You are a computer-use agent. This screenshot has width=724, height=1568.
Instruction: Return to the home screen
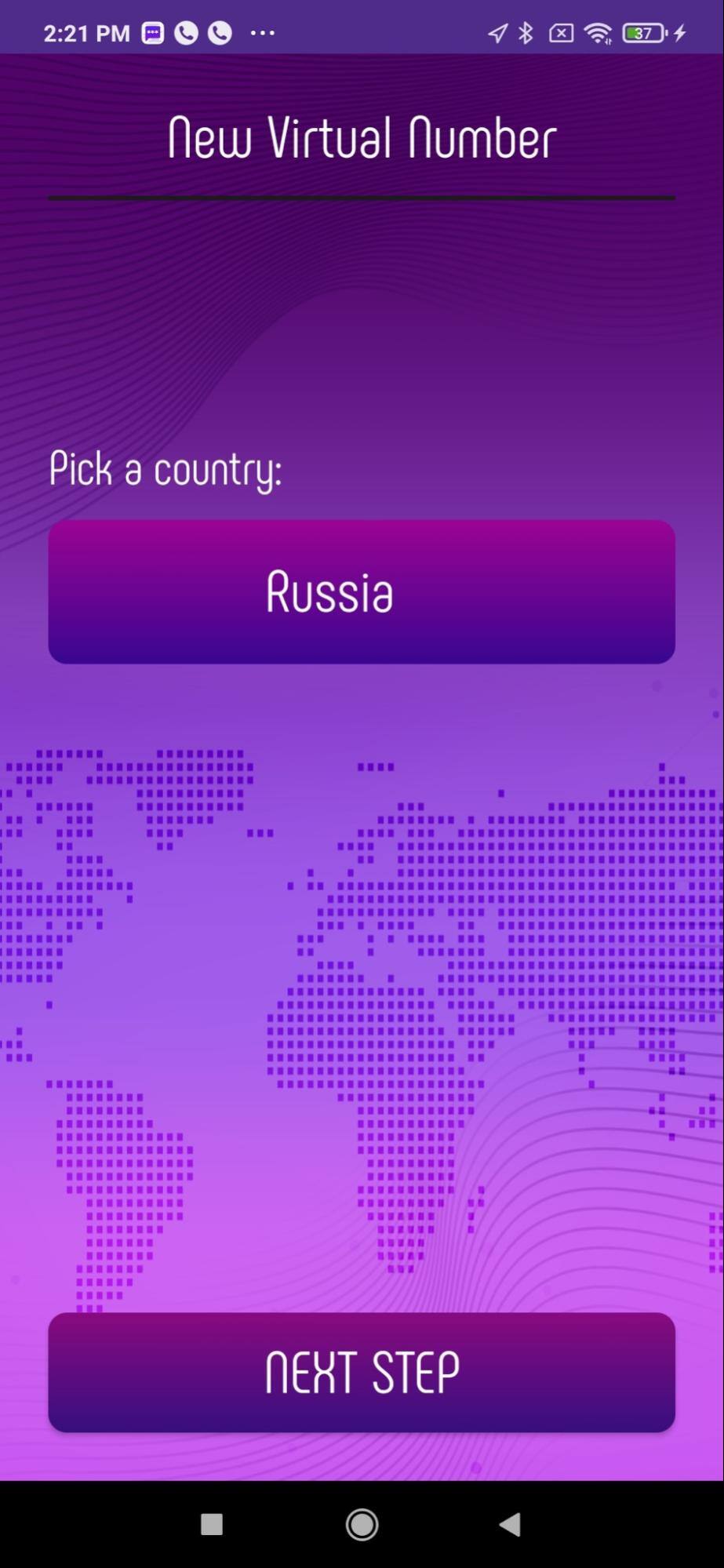point(362,1524)
